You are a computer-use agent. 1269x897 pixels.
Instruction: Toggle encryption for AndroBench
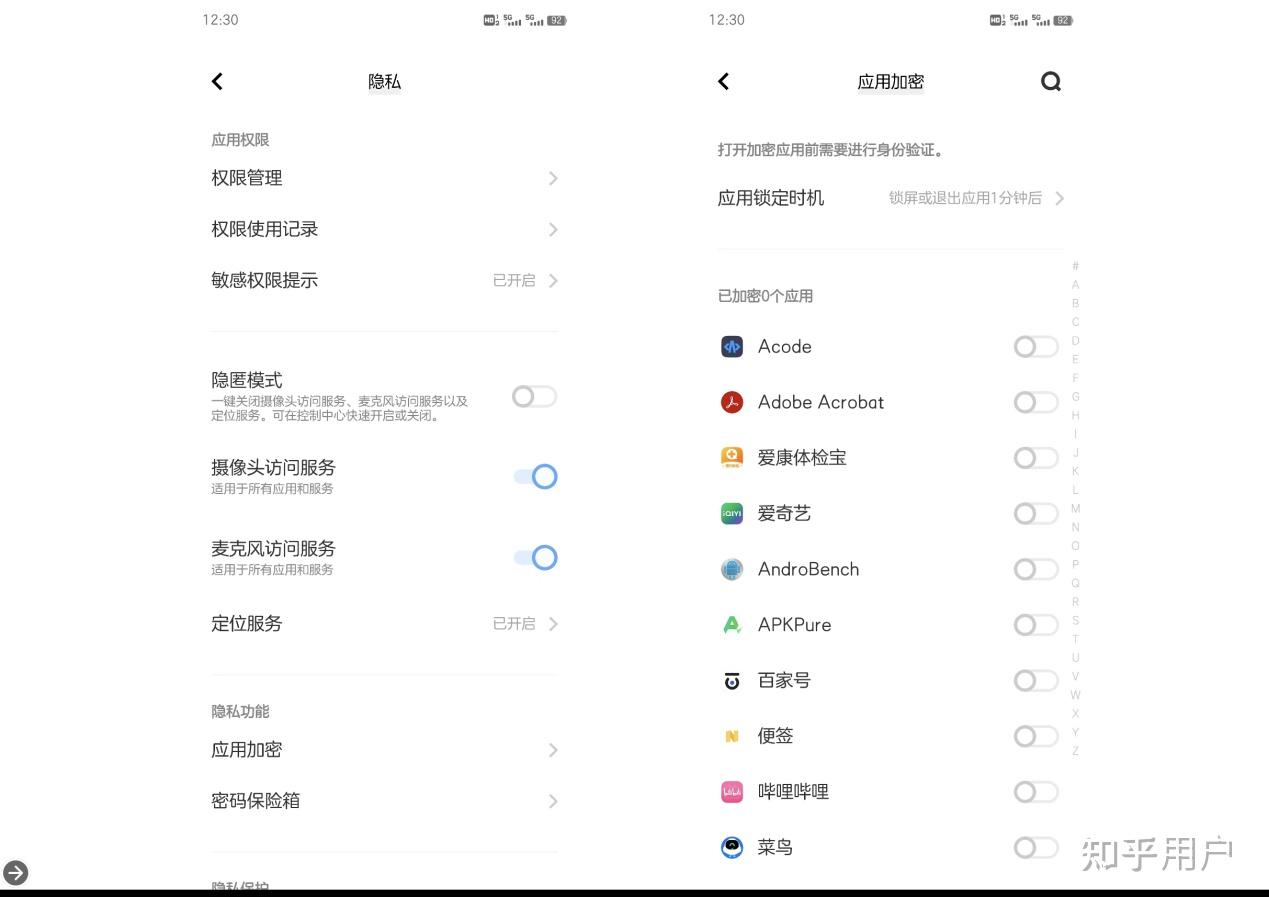pos(1036,569)
